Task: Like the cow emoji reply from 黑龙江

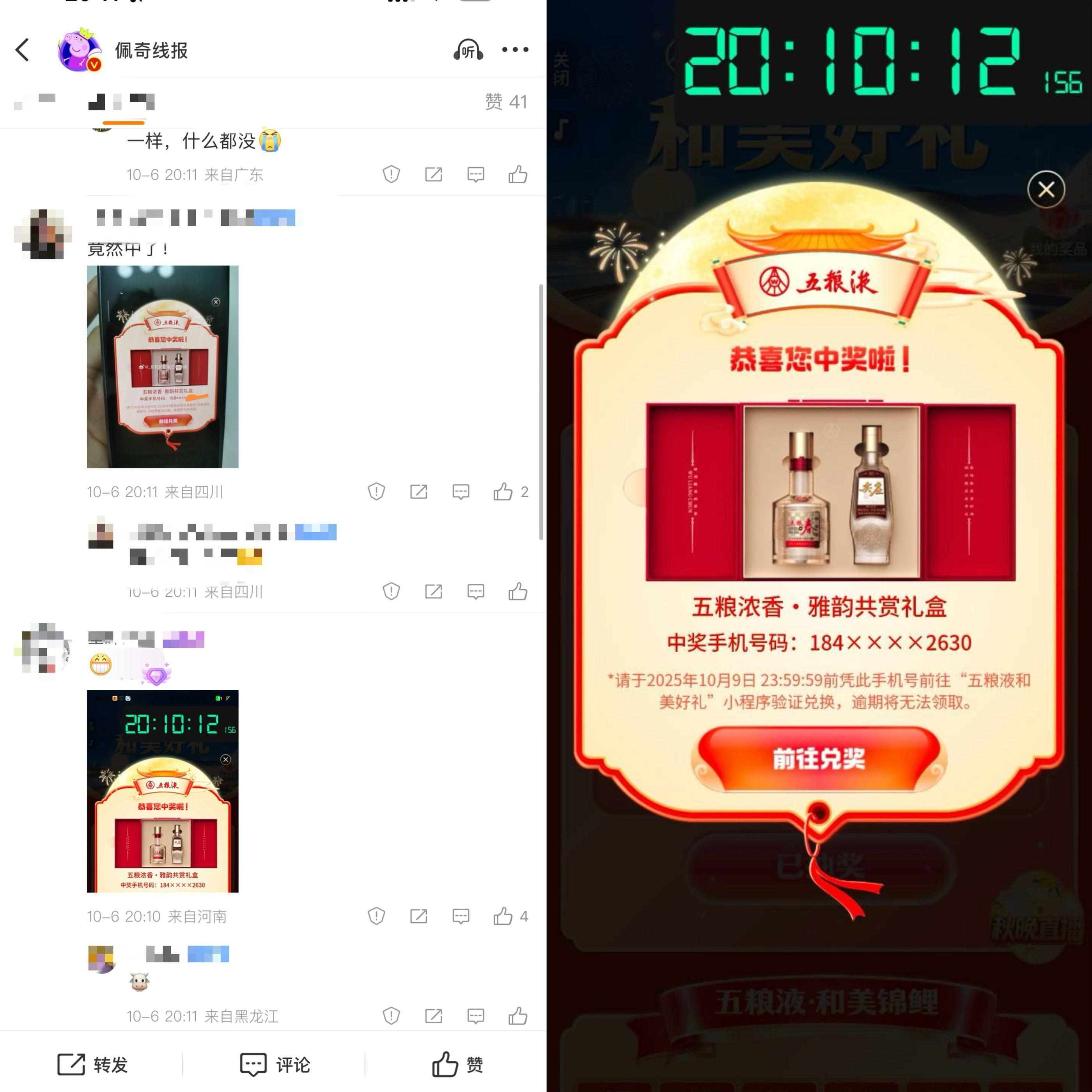Action: [518, 1016]
